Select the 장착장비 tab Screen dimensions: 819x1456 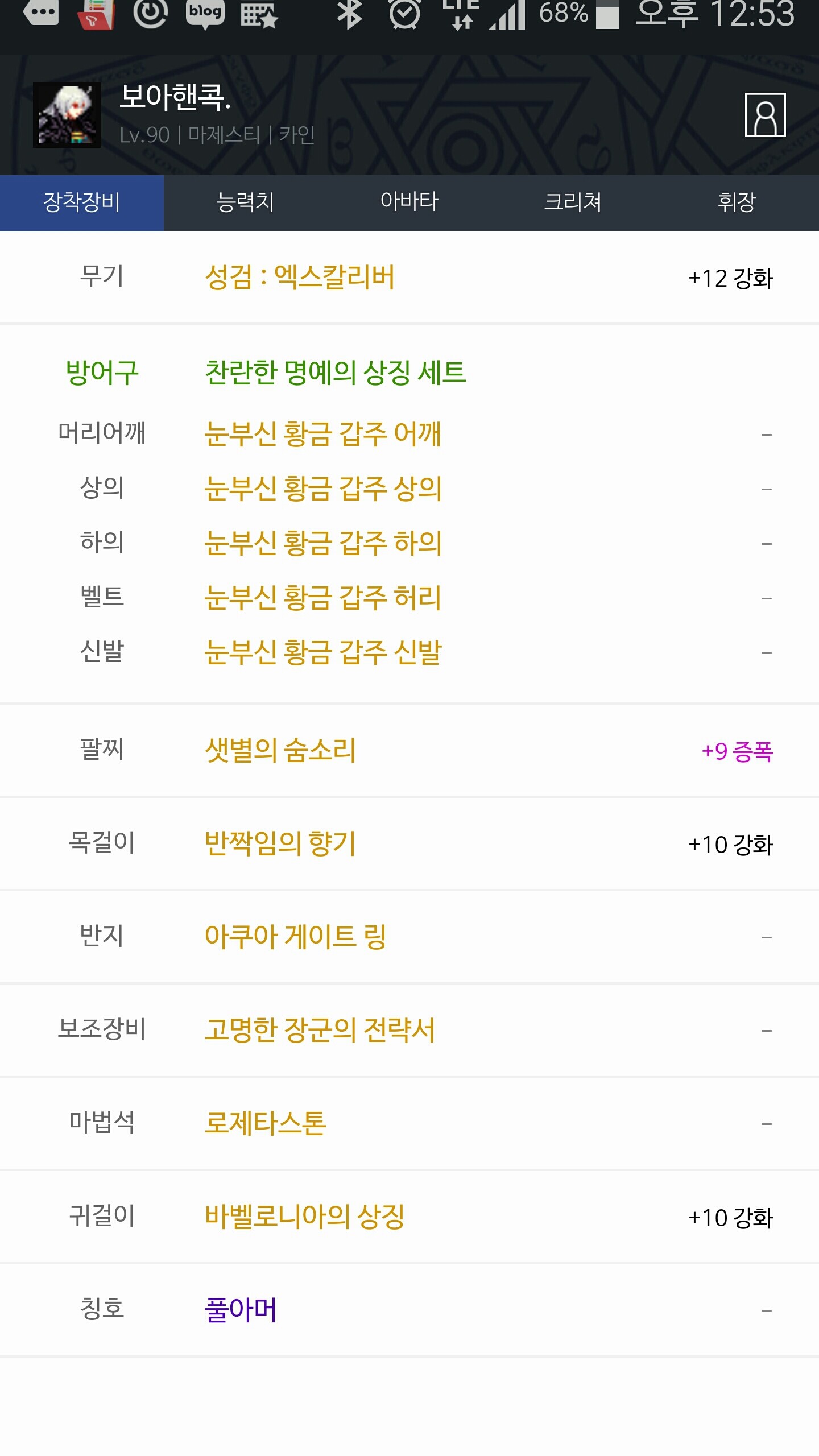click(82, 202)
